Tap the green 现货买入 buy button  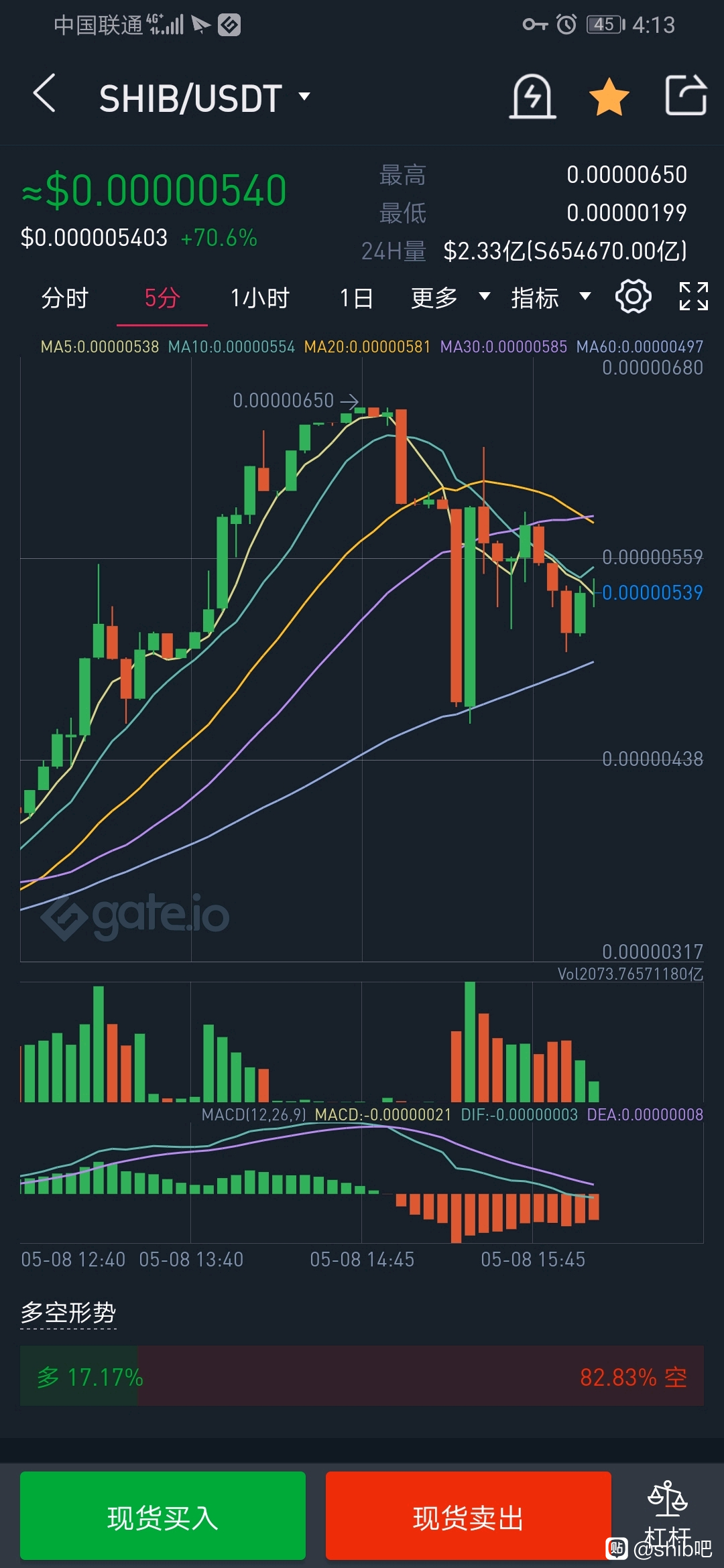pyautogui.click(x=163, y=1517)
